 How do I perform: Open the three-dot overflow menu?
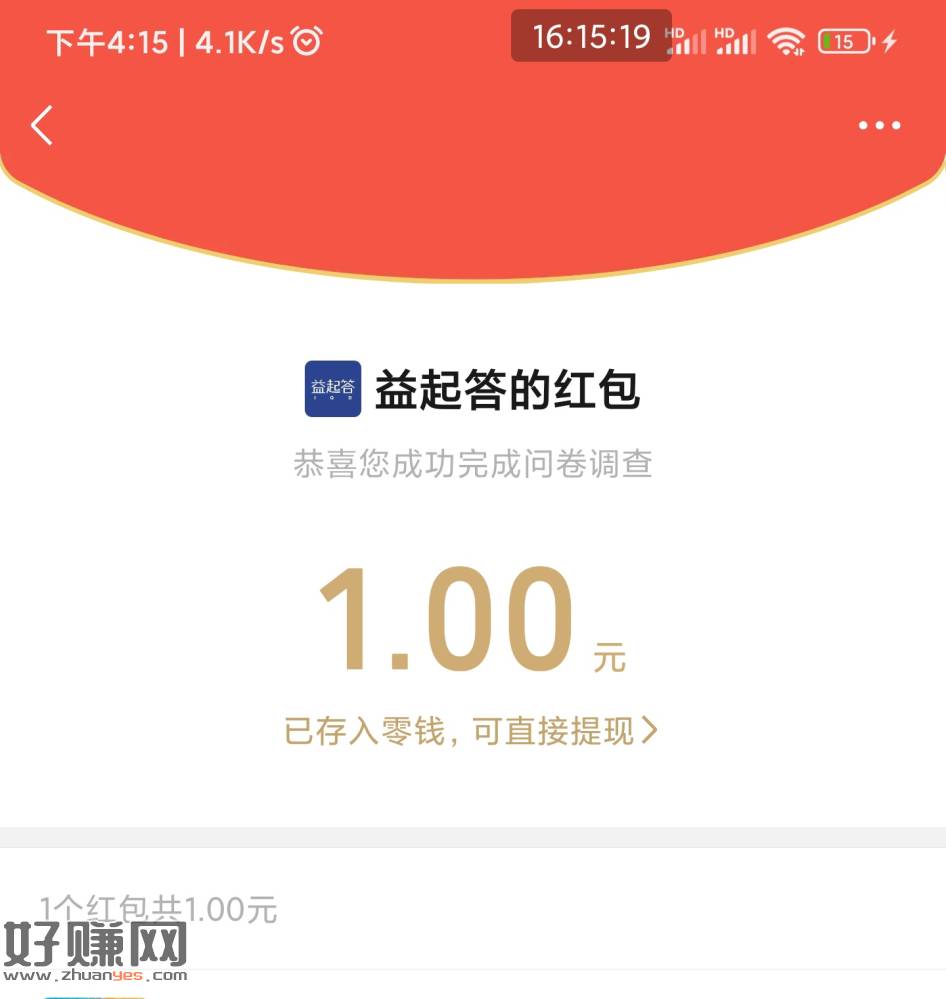click(x=879, y=126)
